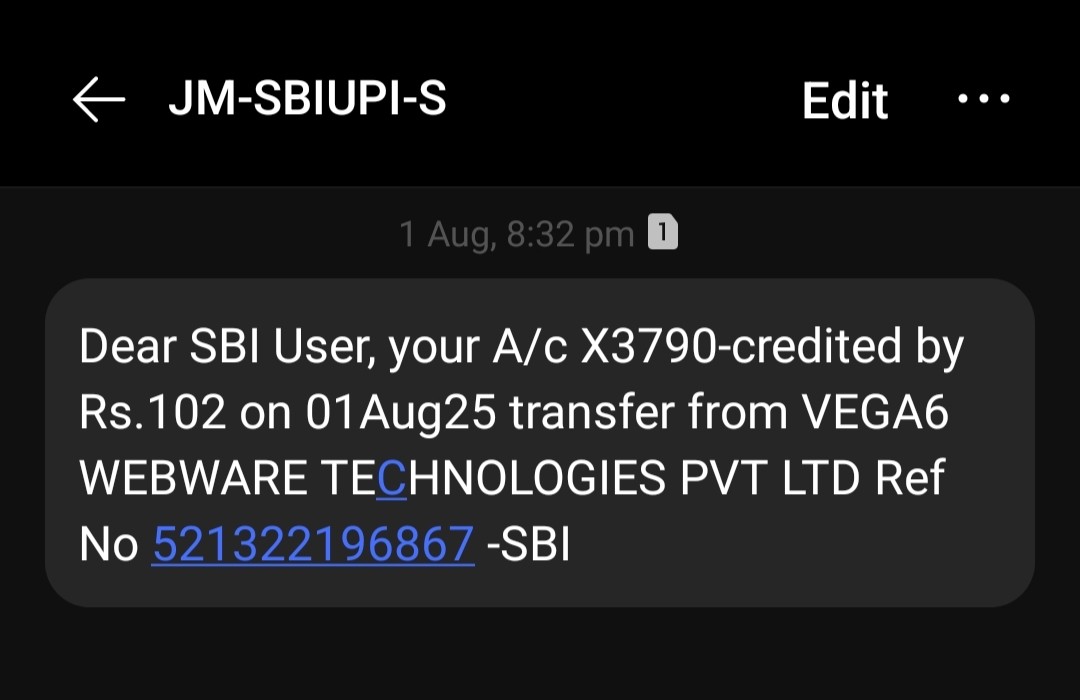1080x700 pixels.
Task: Open the reference number 521322196867 link
Action: (313, 545)
